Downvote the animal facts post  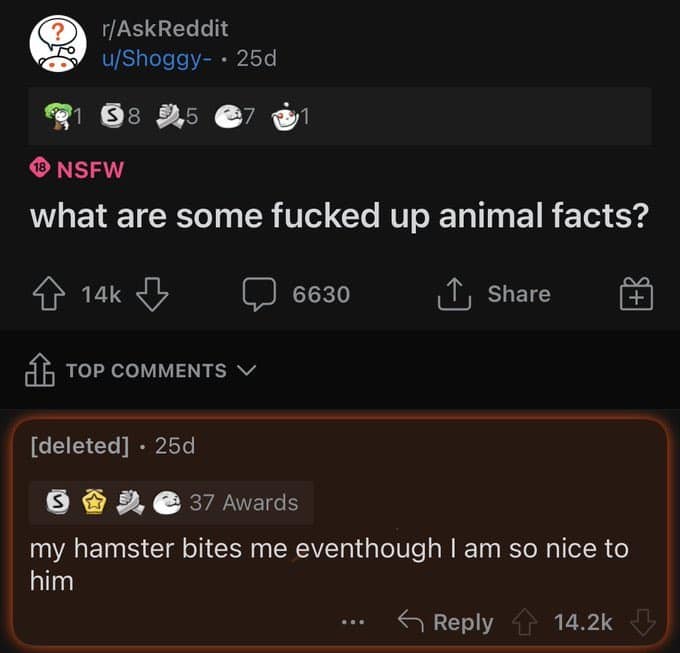[150, 294]
